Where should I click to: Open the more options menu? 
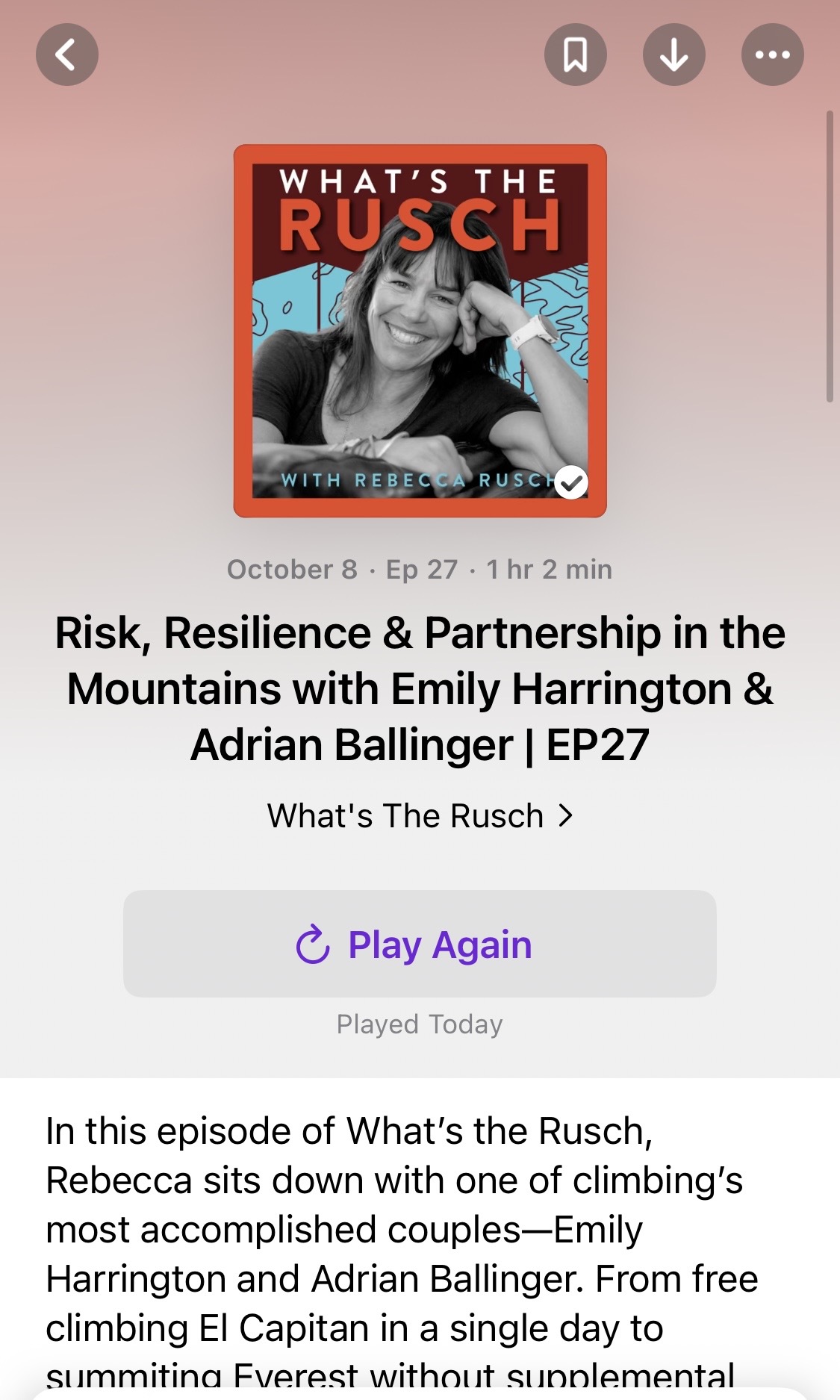click(772, 55)
